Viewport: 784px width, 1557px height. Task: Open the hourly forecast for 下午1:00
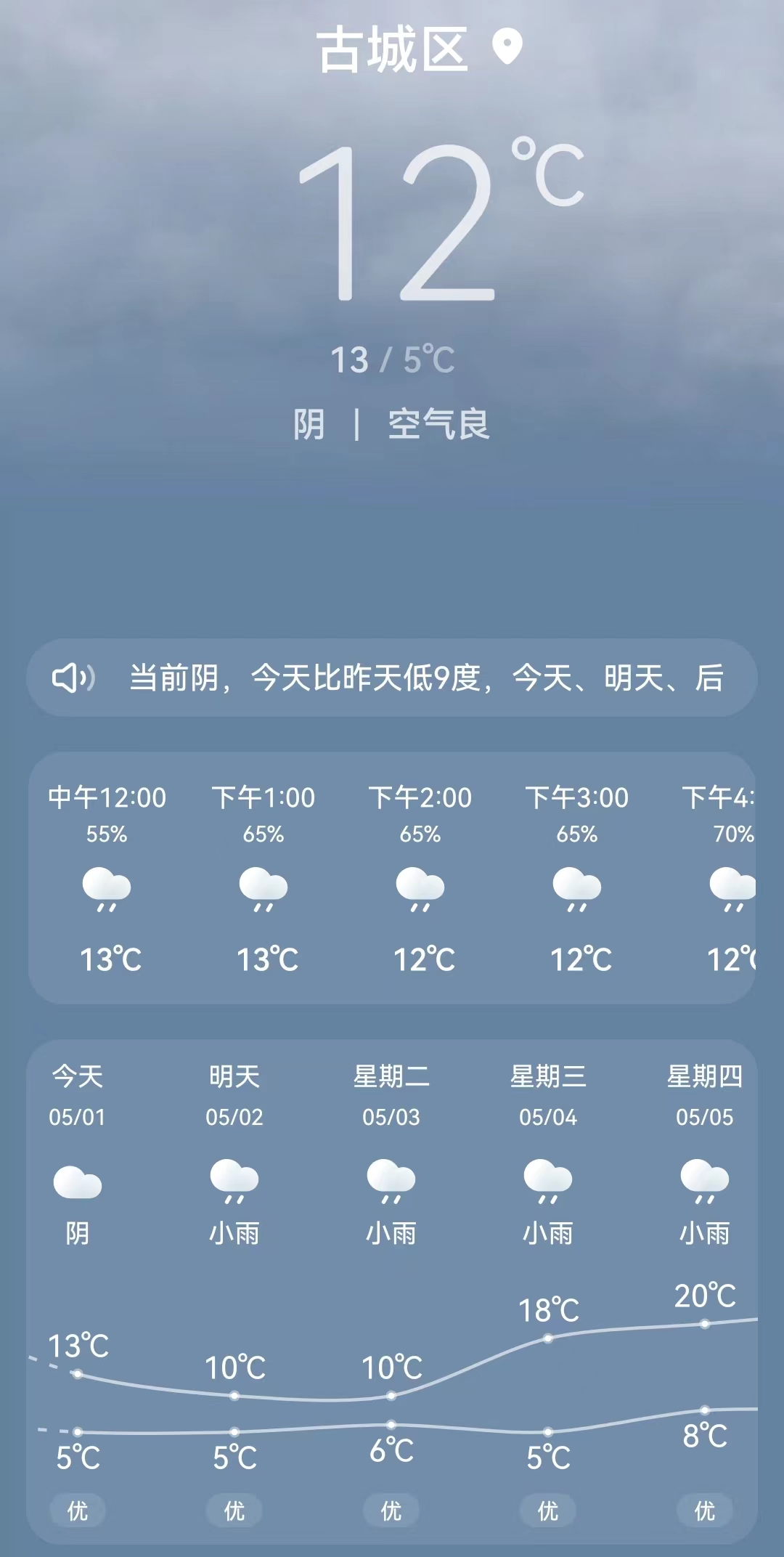tap(264, 879)
